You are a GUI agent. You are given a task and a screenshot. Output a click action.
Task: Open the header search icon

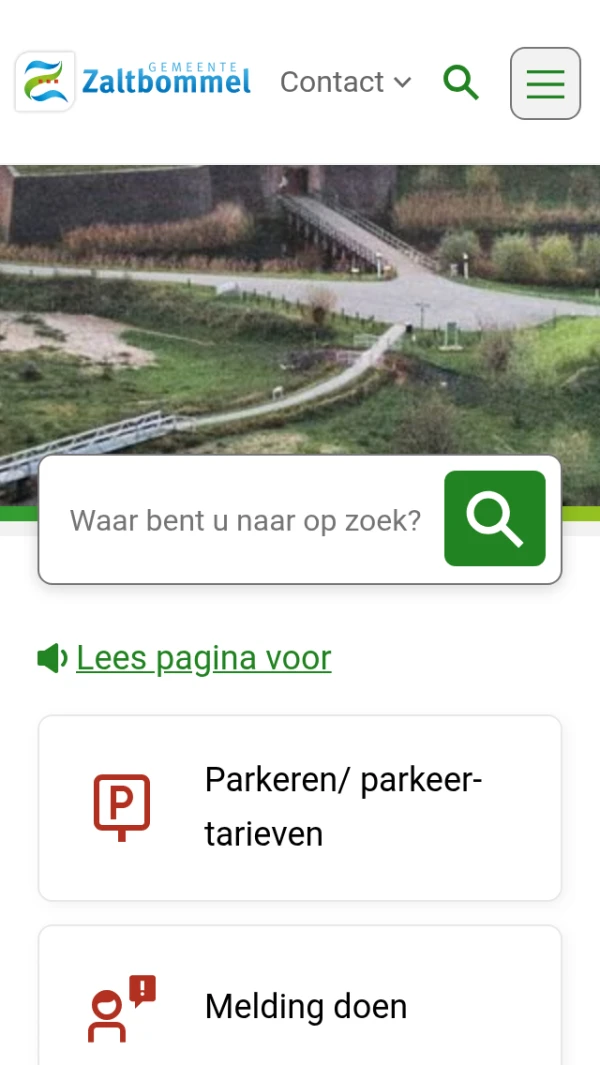click(461, 82)
